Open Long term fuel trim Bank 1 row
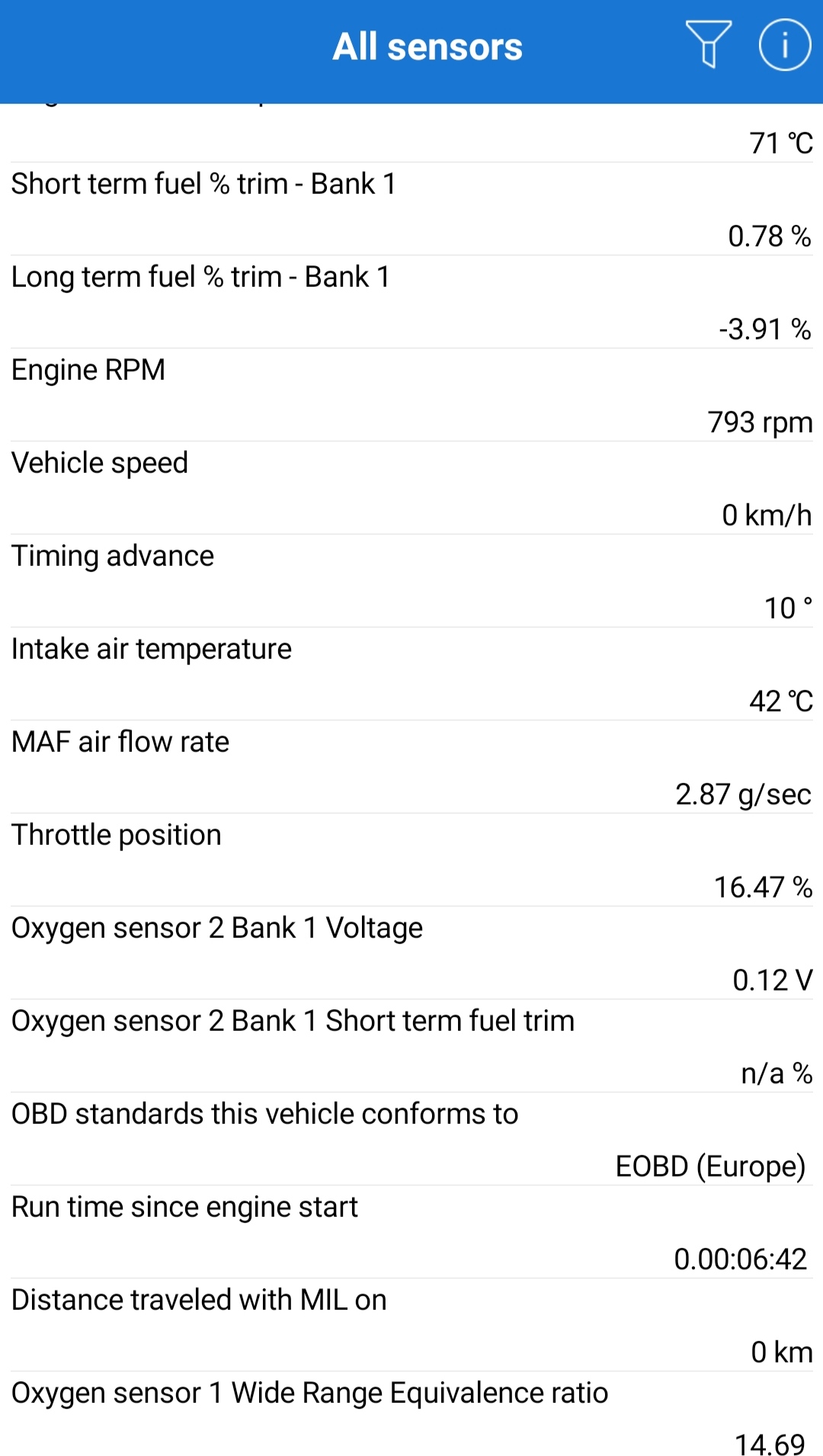Viewport: 823px width, 1456px height. pos(411,302)
